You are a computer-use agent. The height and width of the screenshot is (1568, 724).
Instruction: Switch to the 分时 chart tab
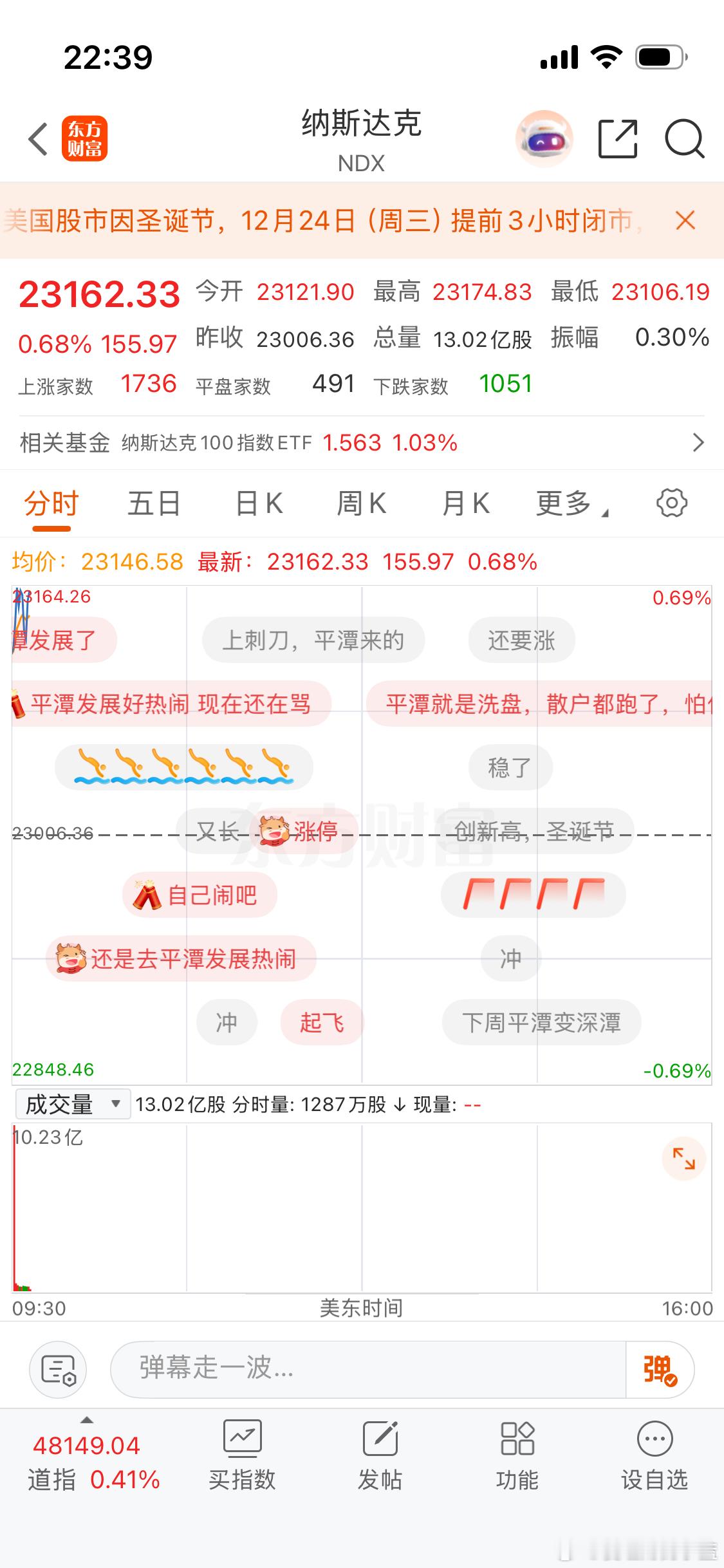[50, 504]
